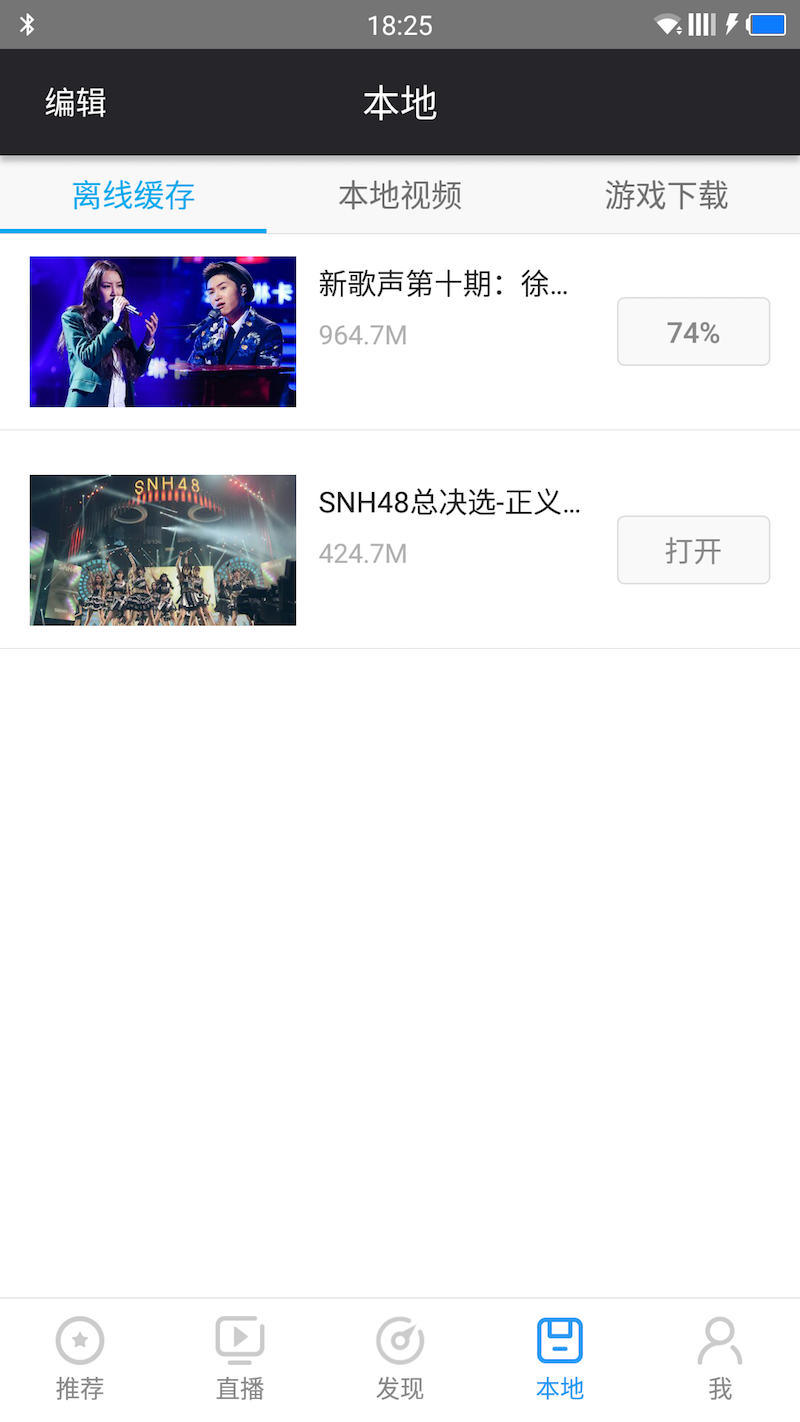Tap the 74% download progress button
This screenshot has width=800, height=1422.
click(x=693, y=332)
